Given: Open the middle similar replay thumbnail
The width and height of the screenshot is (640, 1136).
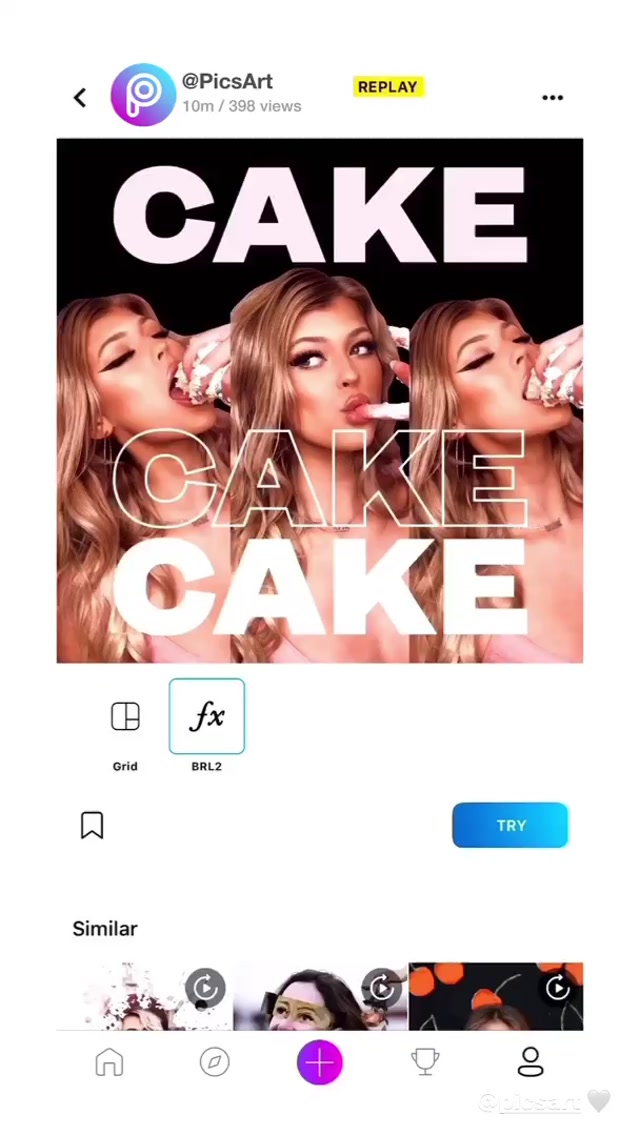Looking at the screenshot, I should coord(320,996).
